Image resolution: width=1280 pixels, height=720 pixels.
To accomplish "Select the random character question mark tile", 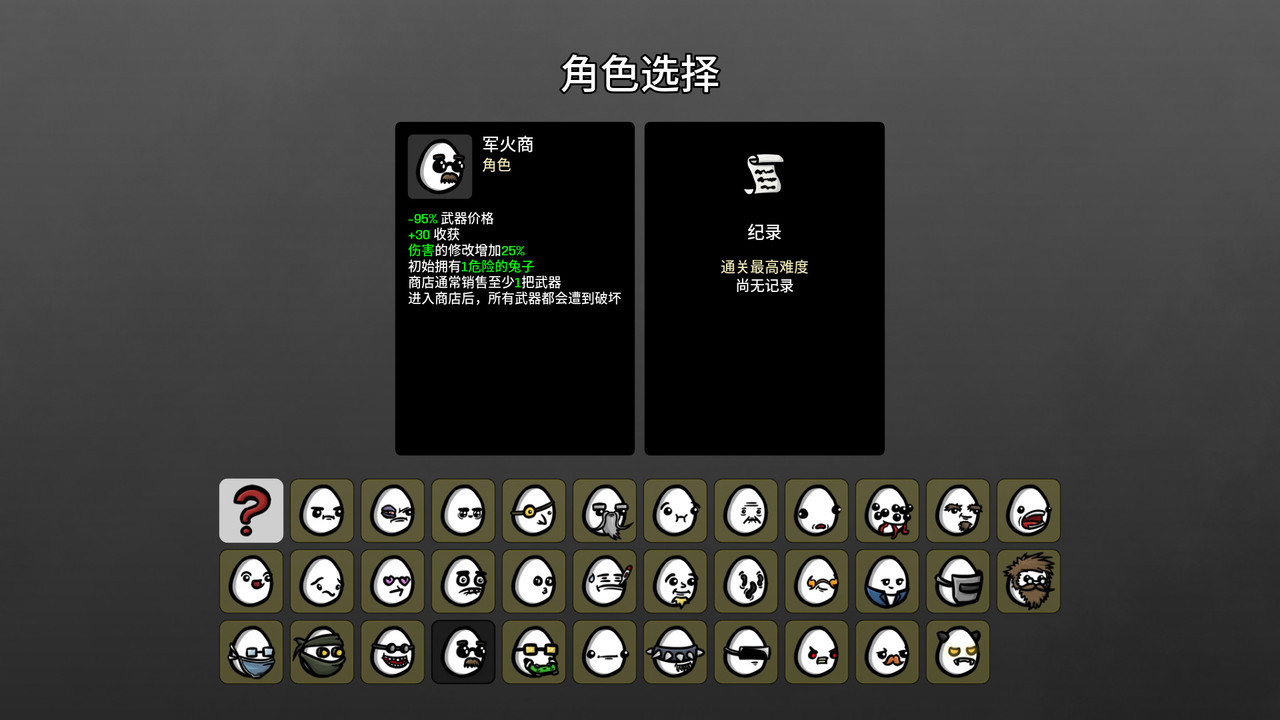I will coord(251,510).
